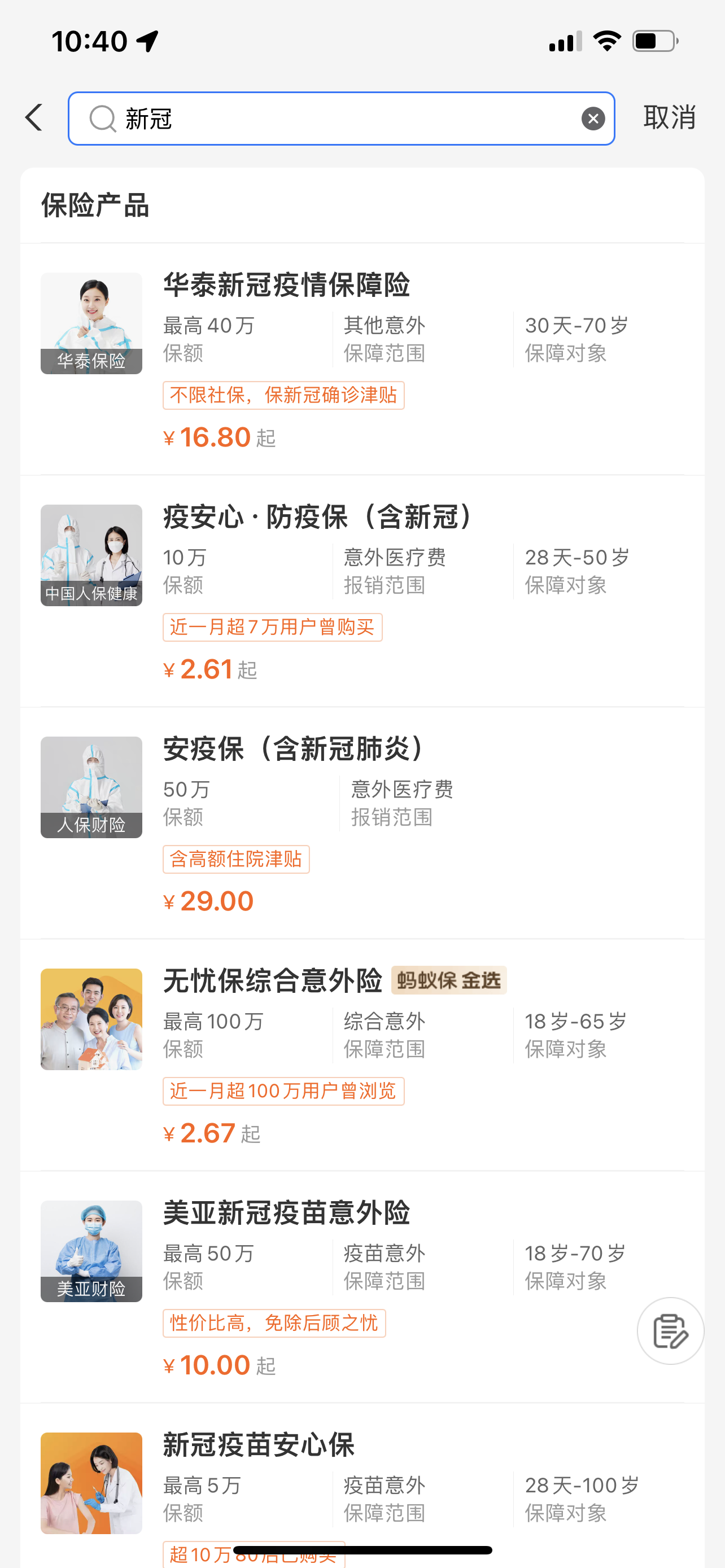Tap the floating feedback note icon
The height and width of the screenshot is (1568, 725).
[x=670, y=1330]
